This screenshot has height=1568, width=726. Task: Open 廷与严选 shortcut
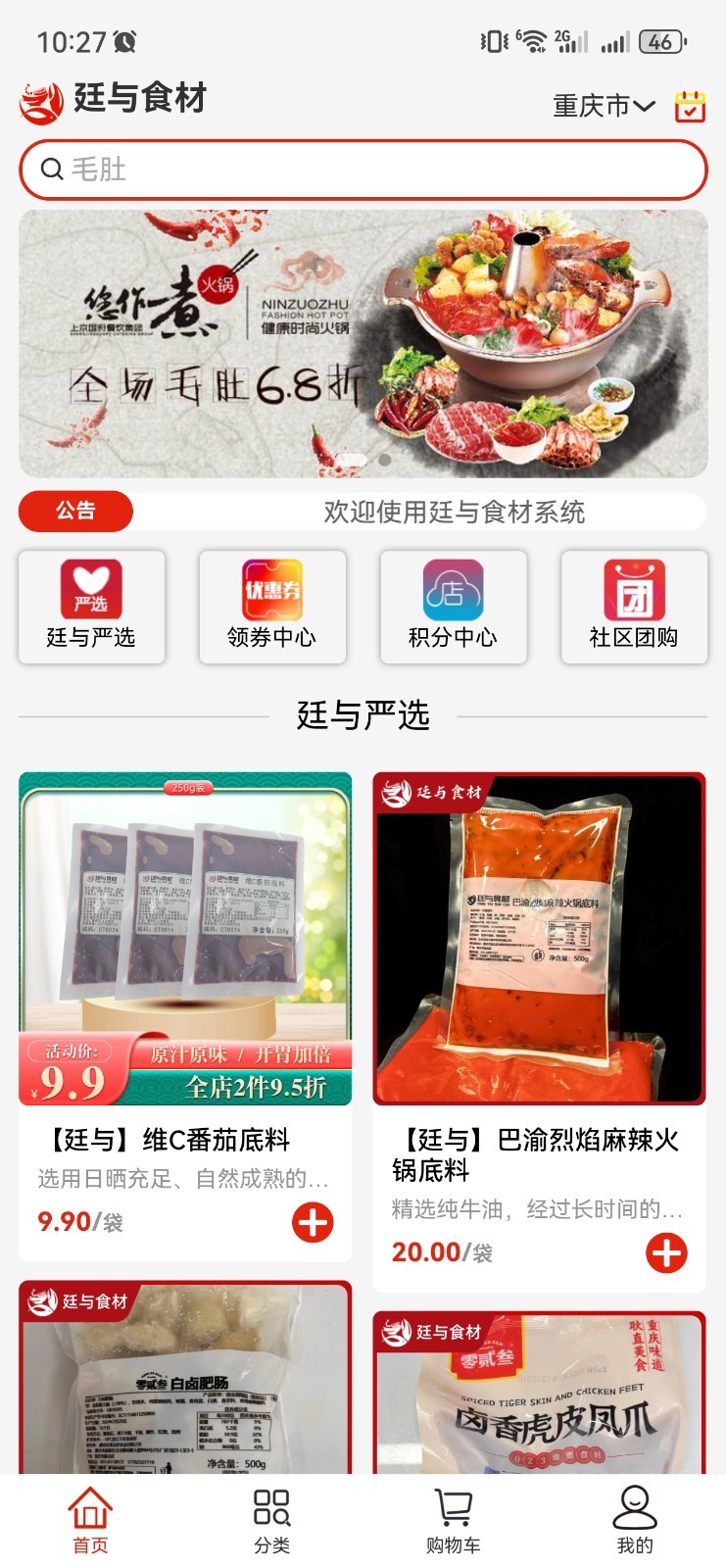[x=91, y=607]
